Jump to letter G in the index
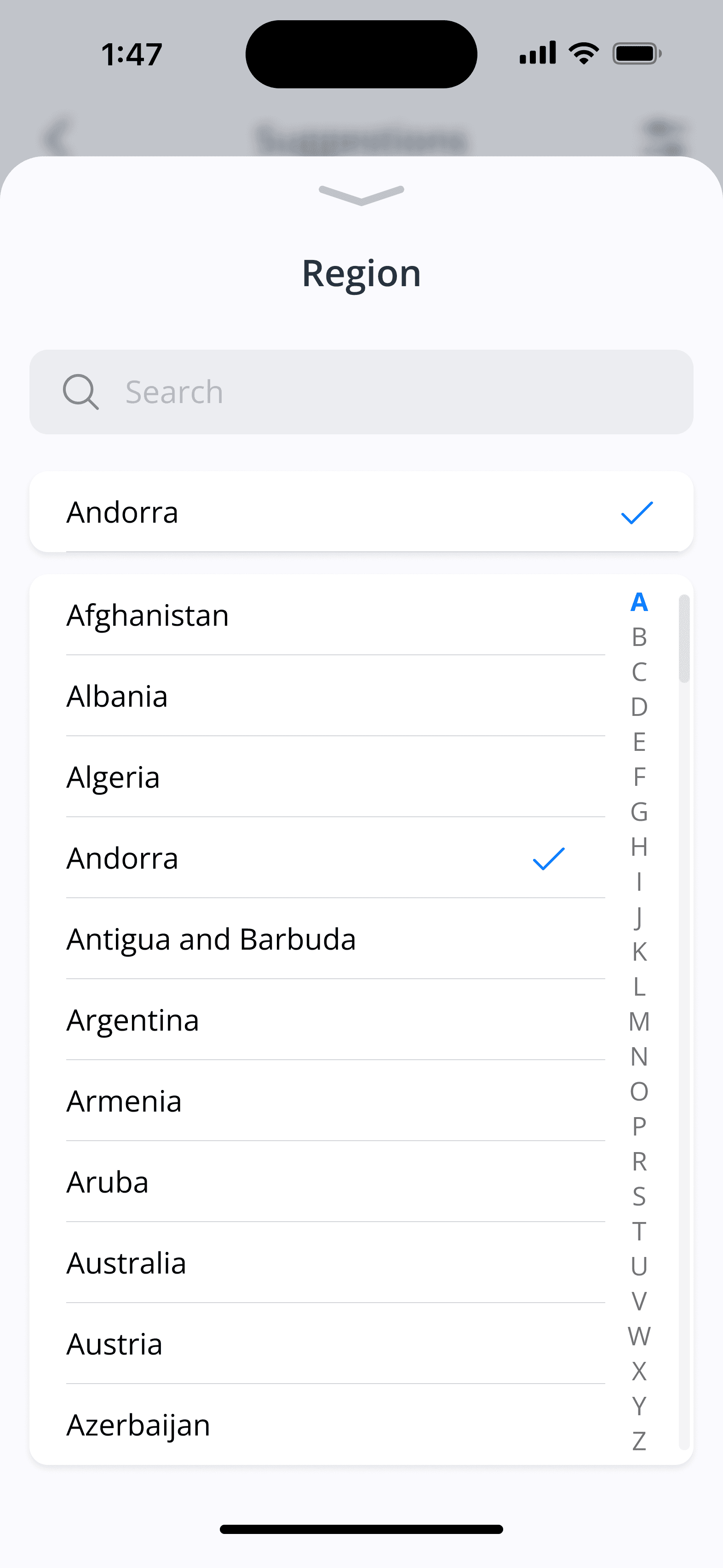 (x=639, y=812)
